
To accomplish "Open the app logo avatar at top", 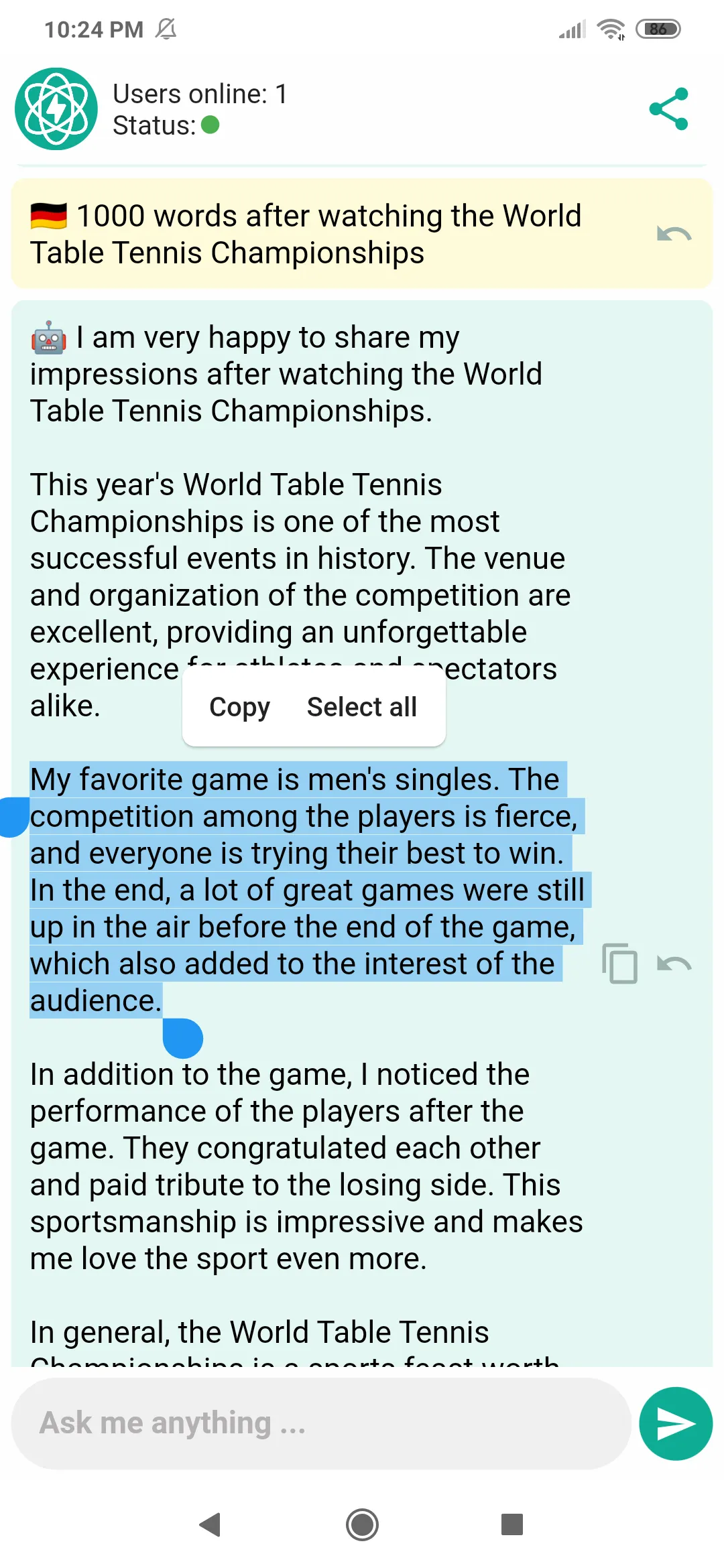I will (x=56, y=109).
